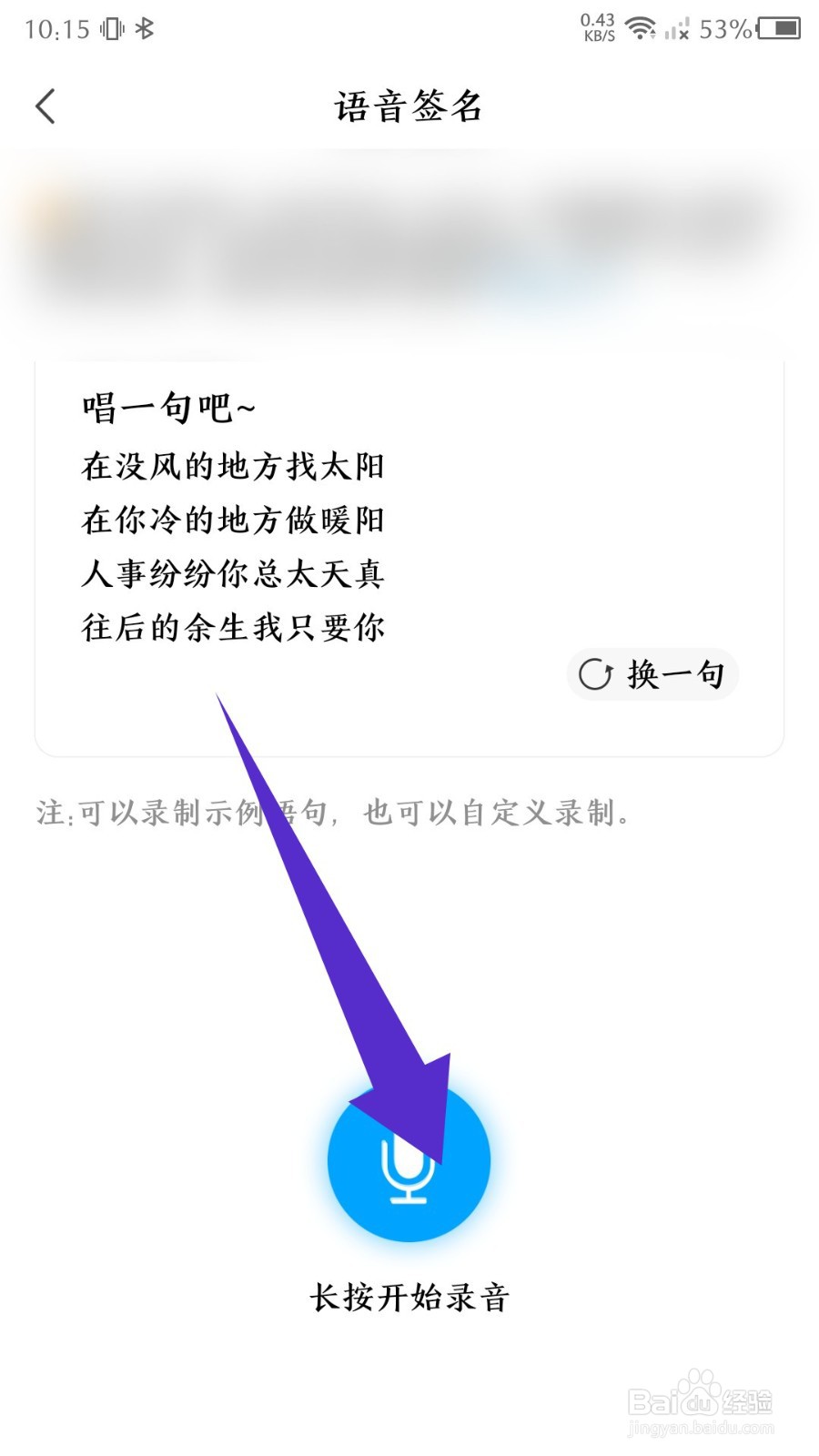Click the refresh icon beside 换一句
The height and width of the screenshot is (1456, 819).
596,674
